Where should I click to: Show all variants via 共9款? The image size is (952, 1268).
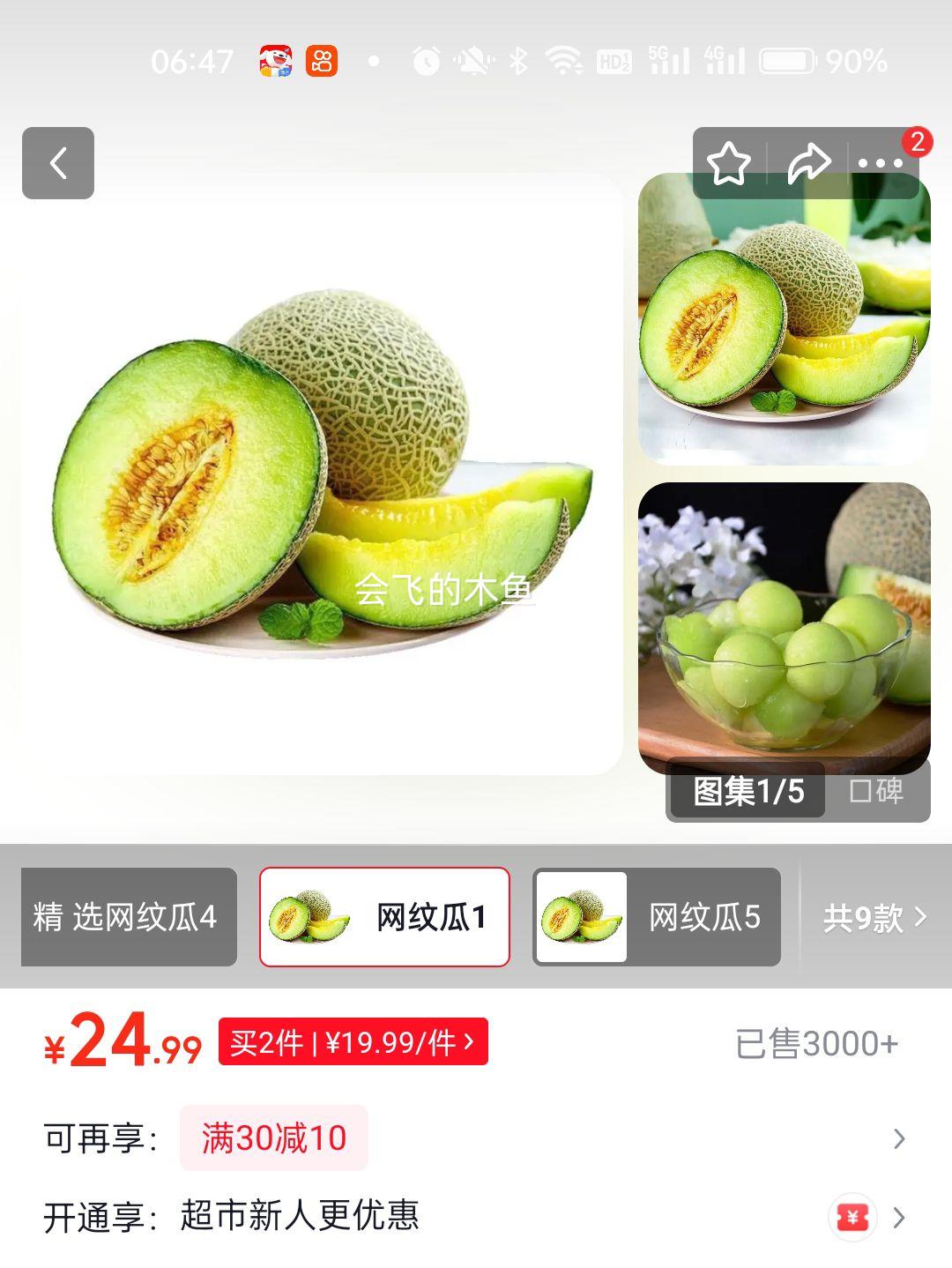[x=874, y=918]
